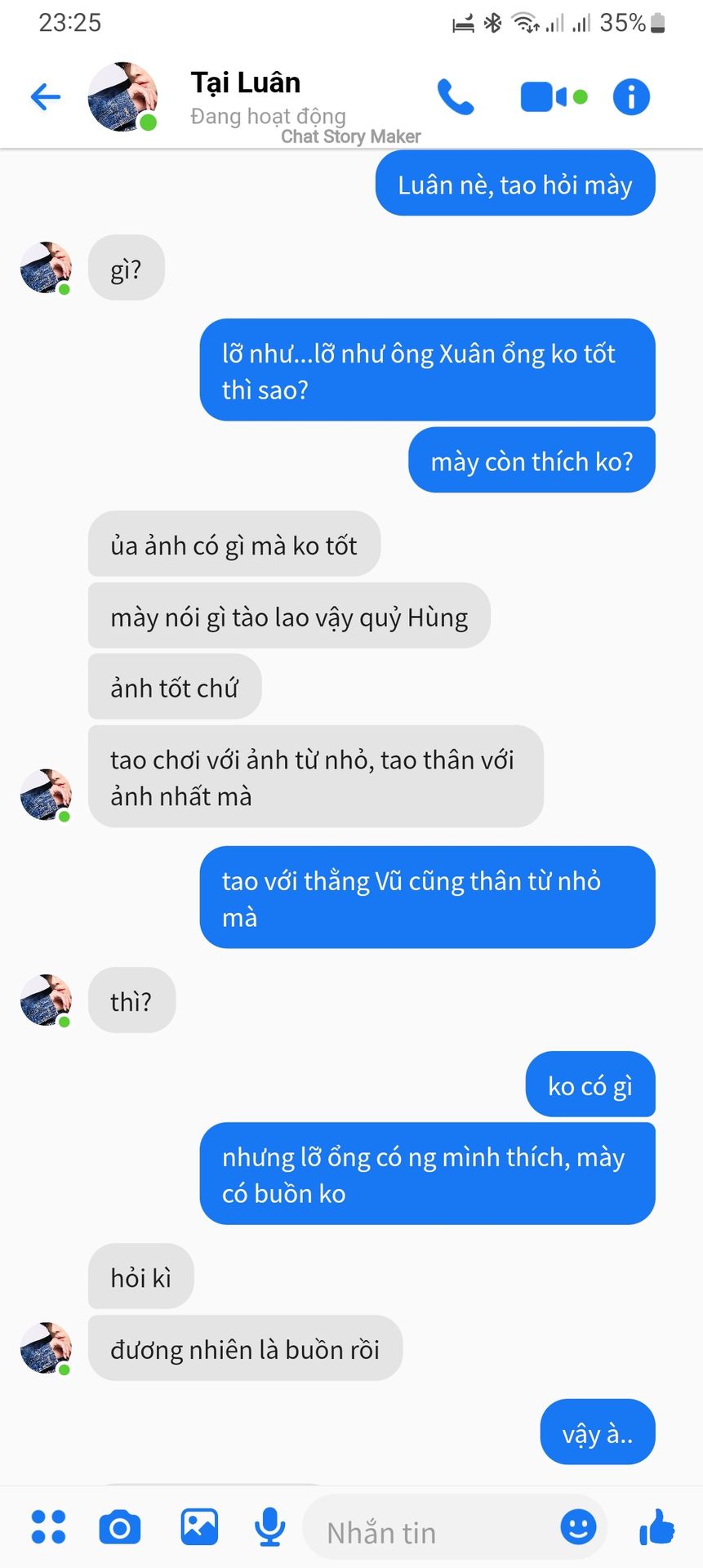Open the gallery image picker

pos(199,1527)
